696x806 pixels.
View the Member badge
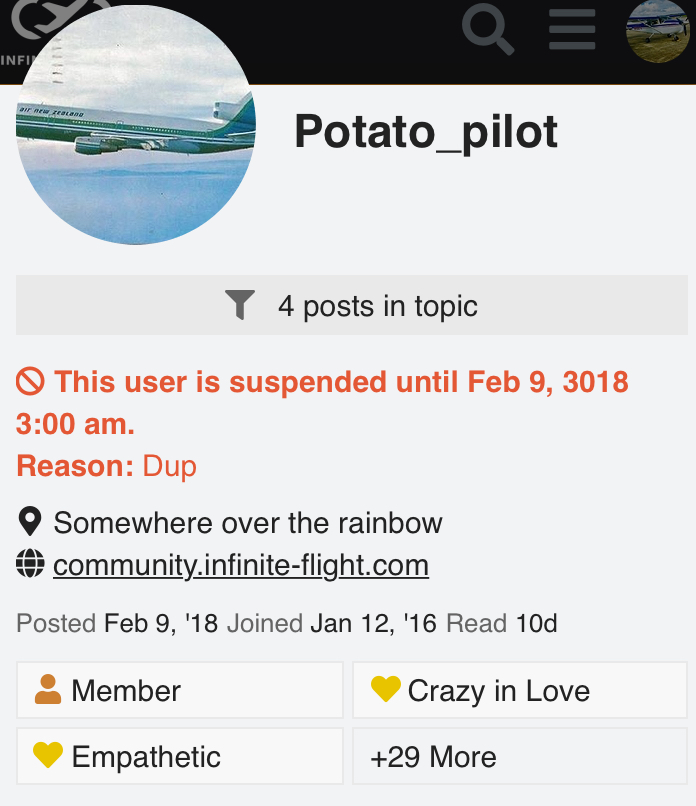pos(180,690)
